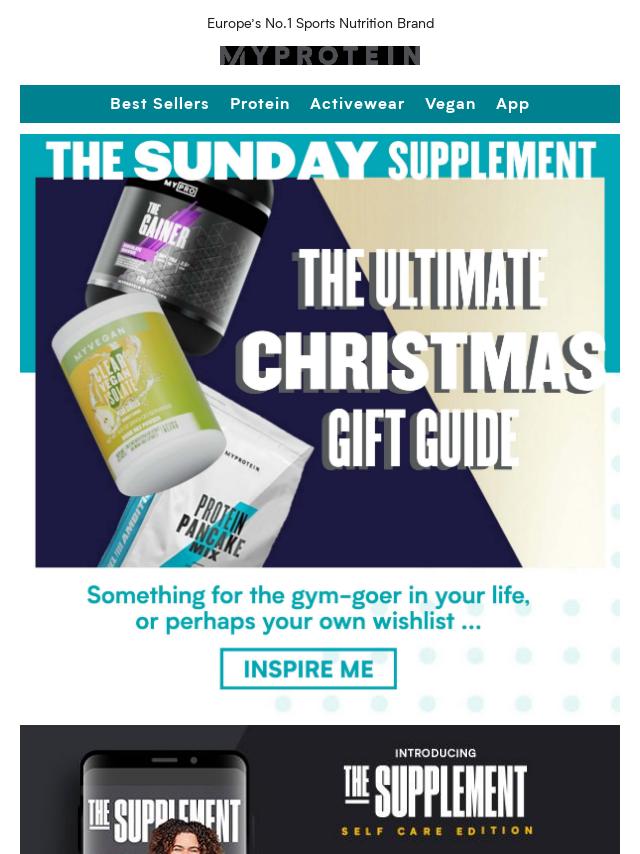Open The Supplement Self Care Edition banner
This screenshot has height=854, width=640.
click(x=320, y=790)
